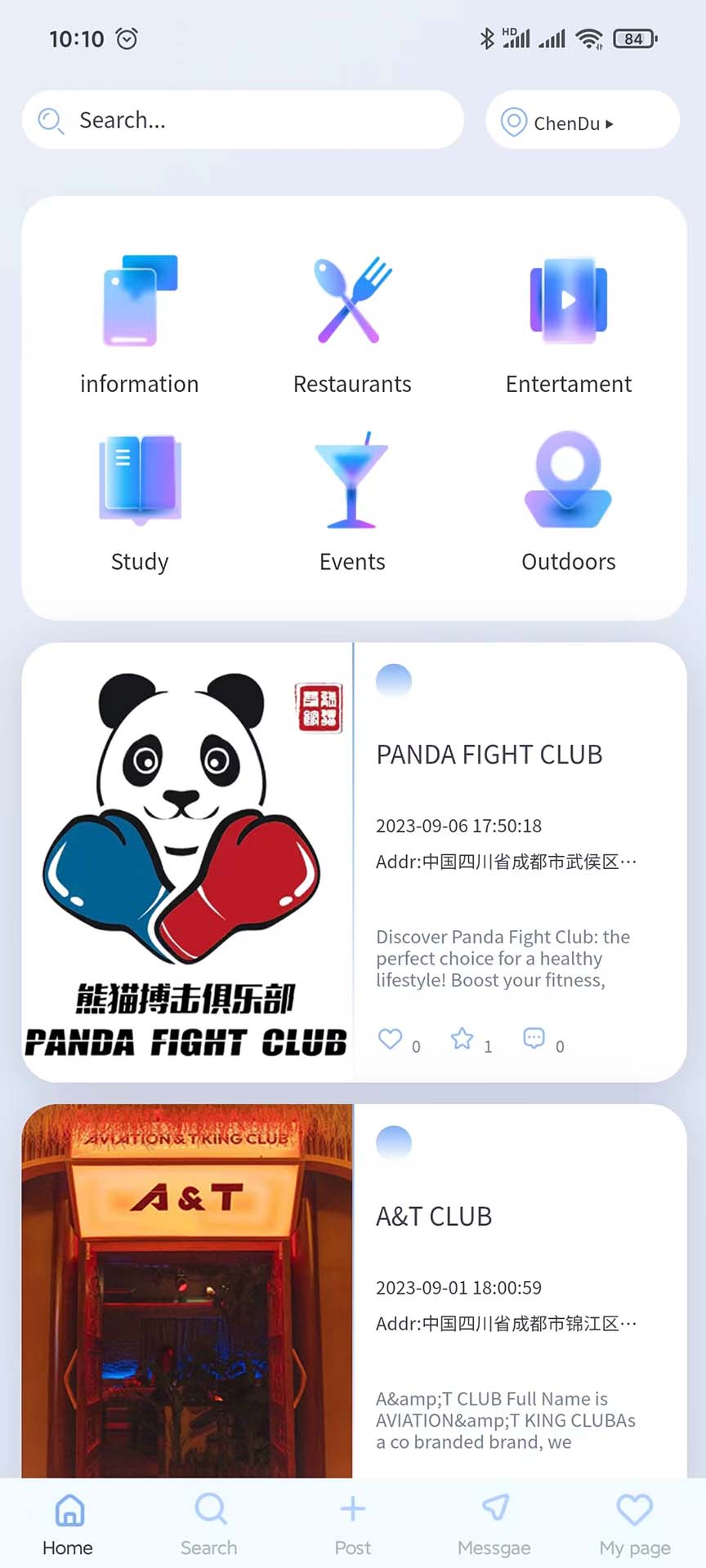The height and width of the screenshot is (1568, 706).
Task: Open the My page tab
Action: (635, 1524)
